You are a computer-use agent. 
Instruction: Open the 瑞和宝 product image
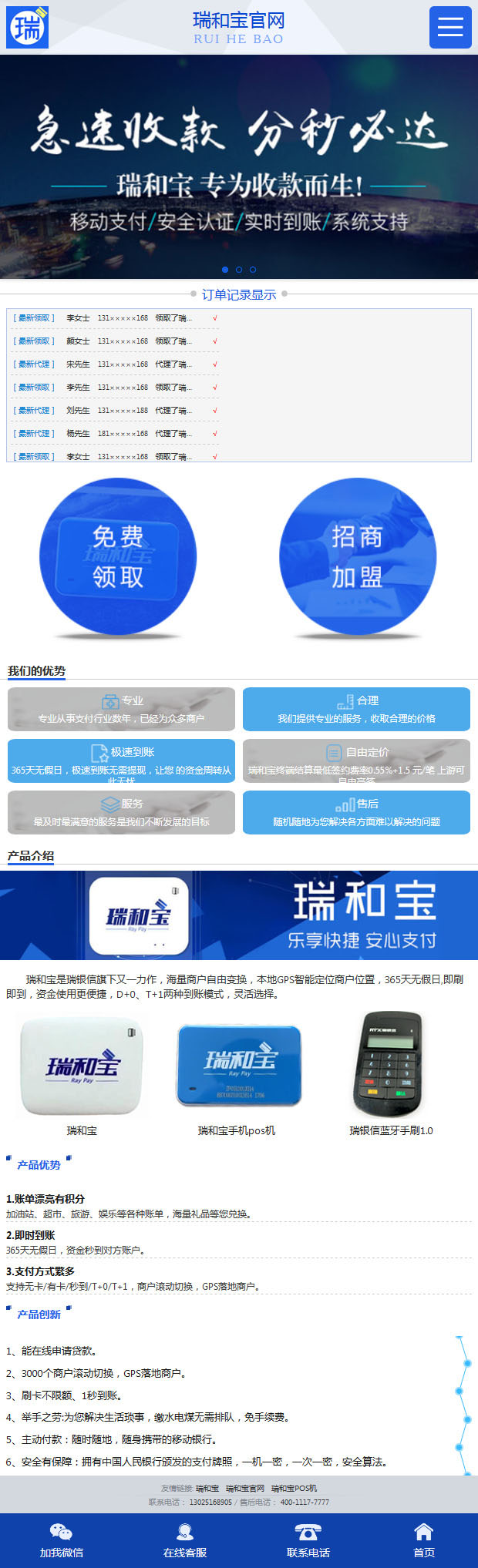click(x=82, y=1066)
